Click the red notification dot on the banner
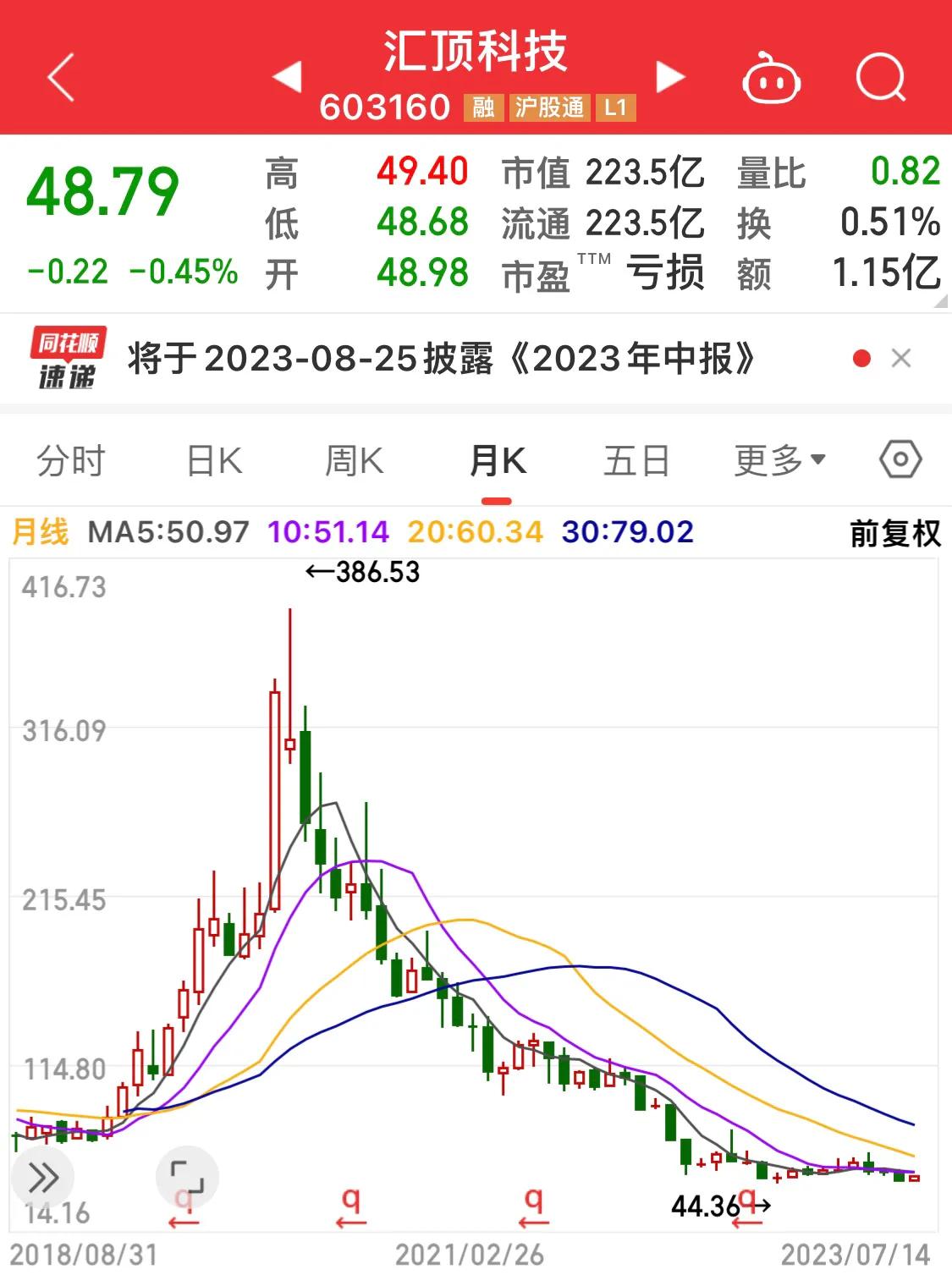The image size is (952, 1275). [x=861, y=358]
